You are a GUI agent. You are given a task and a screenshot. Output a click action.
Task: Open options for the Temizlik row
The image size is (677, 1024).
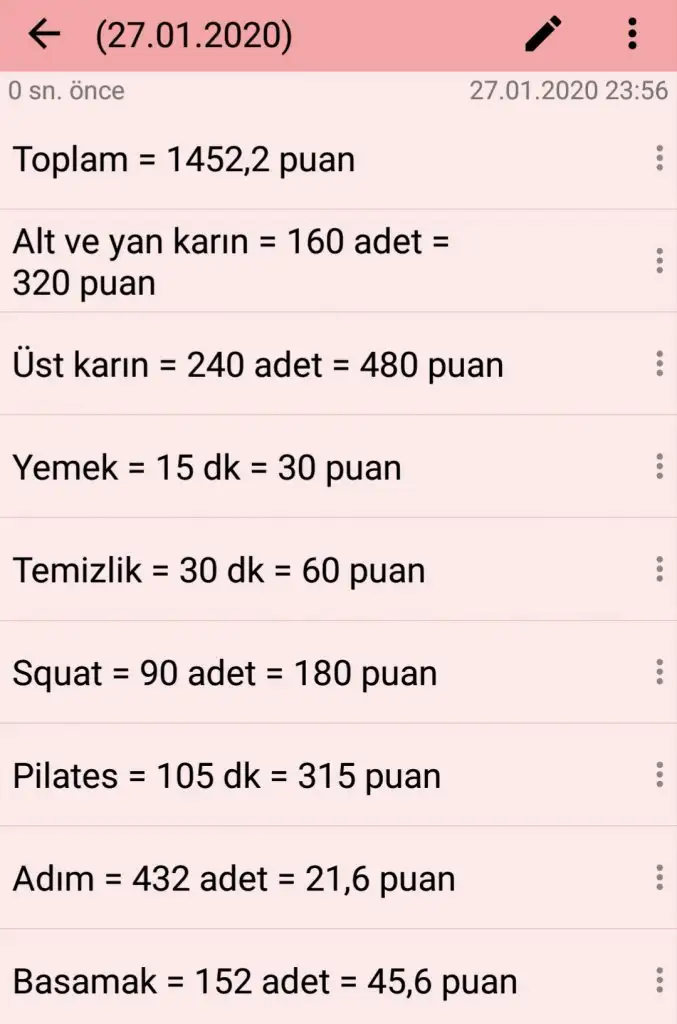point(659,569)
